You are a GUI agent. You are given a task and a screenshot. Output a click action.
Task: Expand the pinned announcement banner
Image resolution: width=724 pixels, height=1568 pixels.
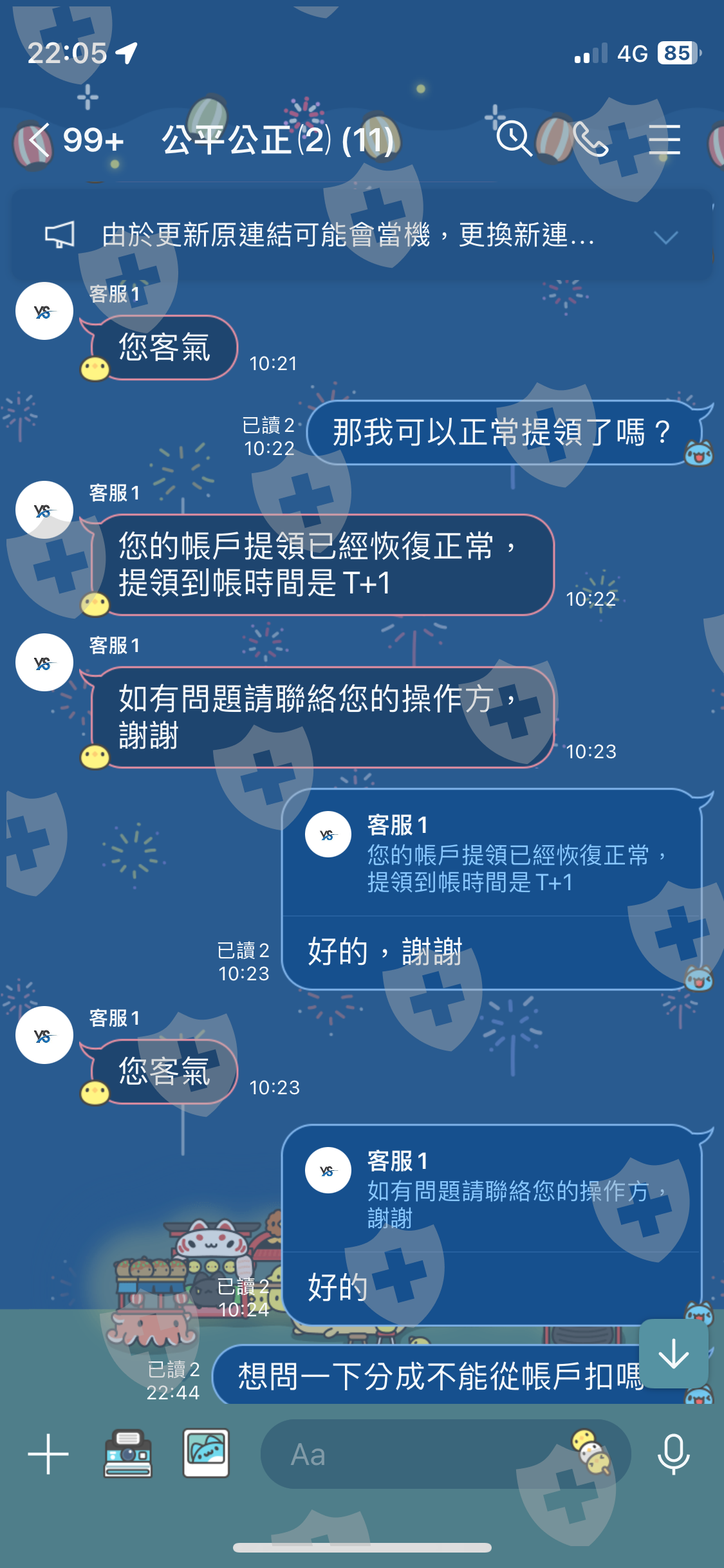coord(665,237)
